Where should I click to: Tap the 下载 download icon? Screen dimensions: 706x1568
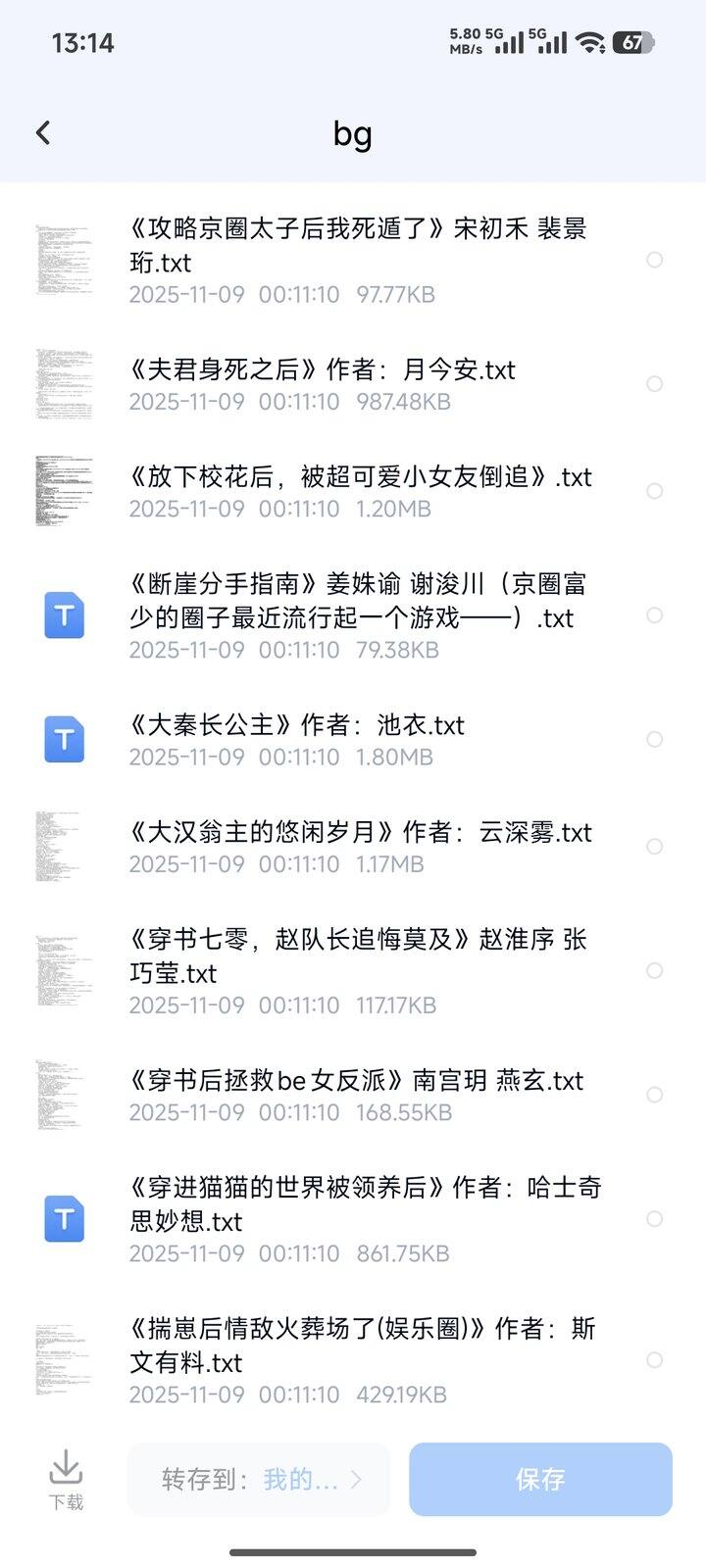point(66,1480)
